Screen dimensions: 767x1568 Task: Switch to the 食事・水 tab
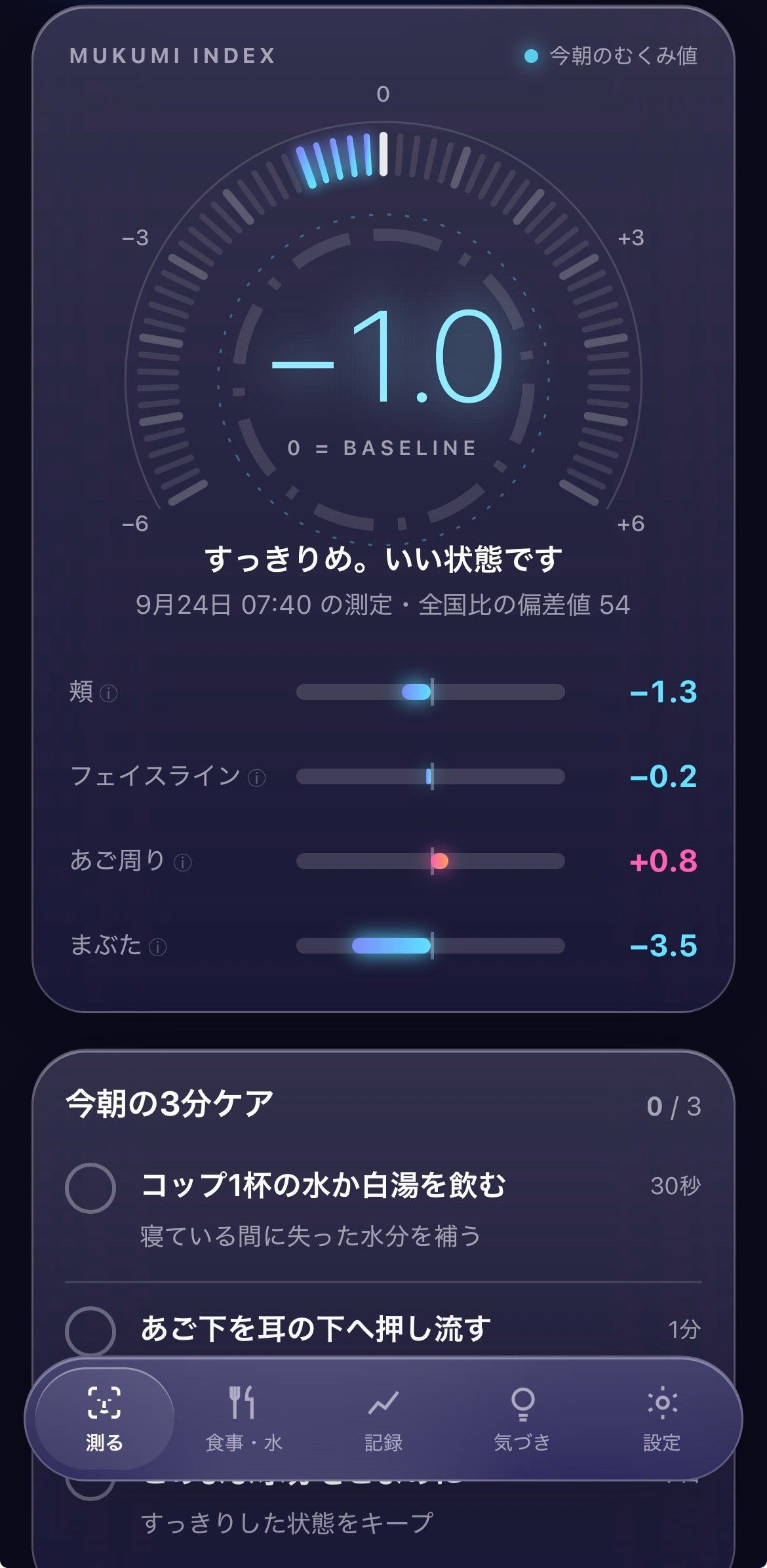[244, 1418]
